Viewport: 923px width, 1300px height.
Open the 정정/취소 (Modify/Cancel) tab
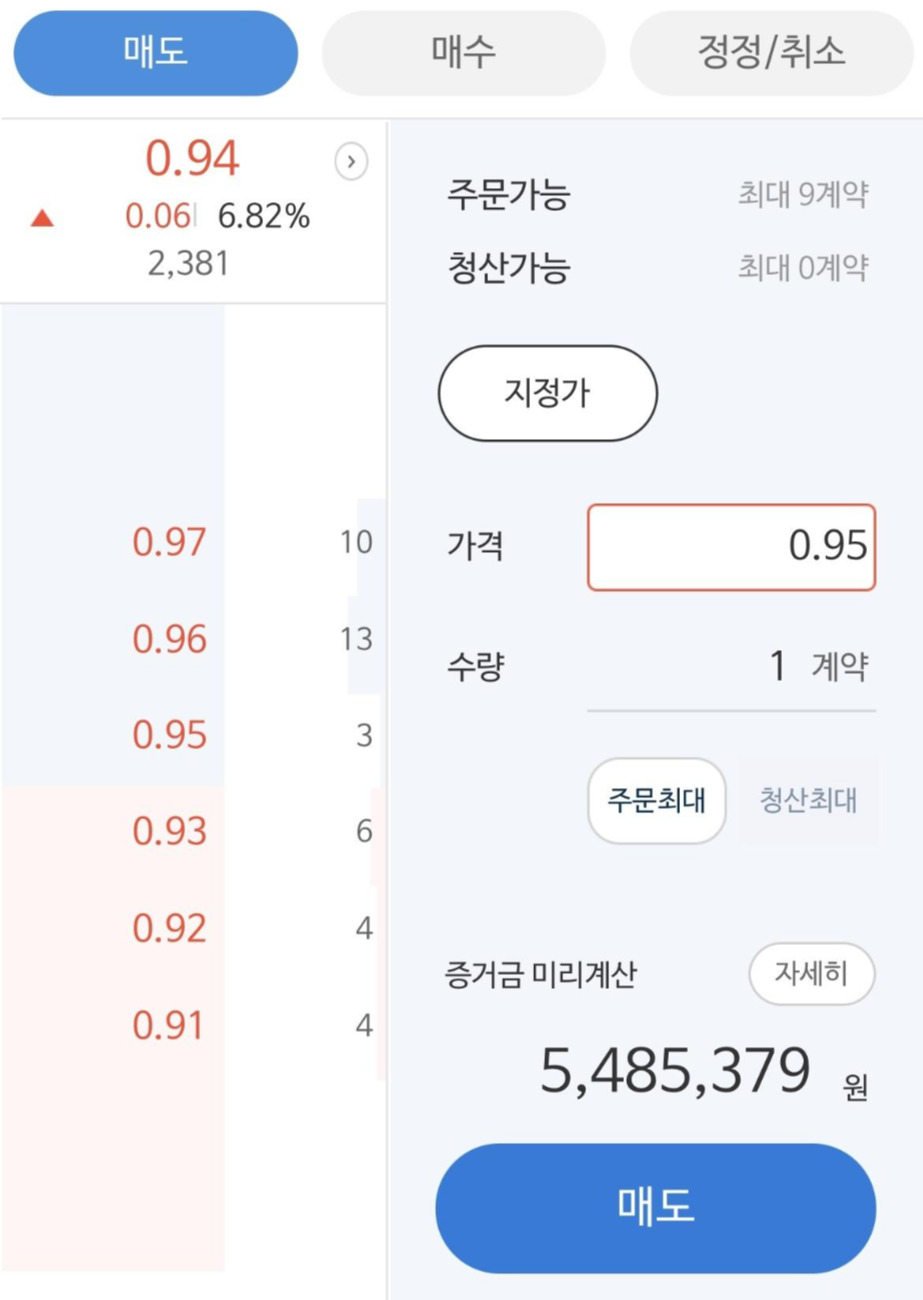770,52
